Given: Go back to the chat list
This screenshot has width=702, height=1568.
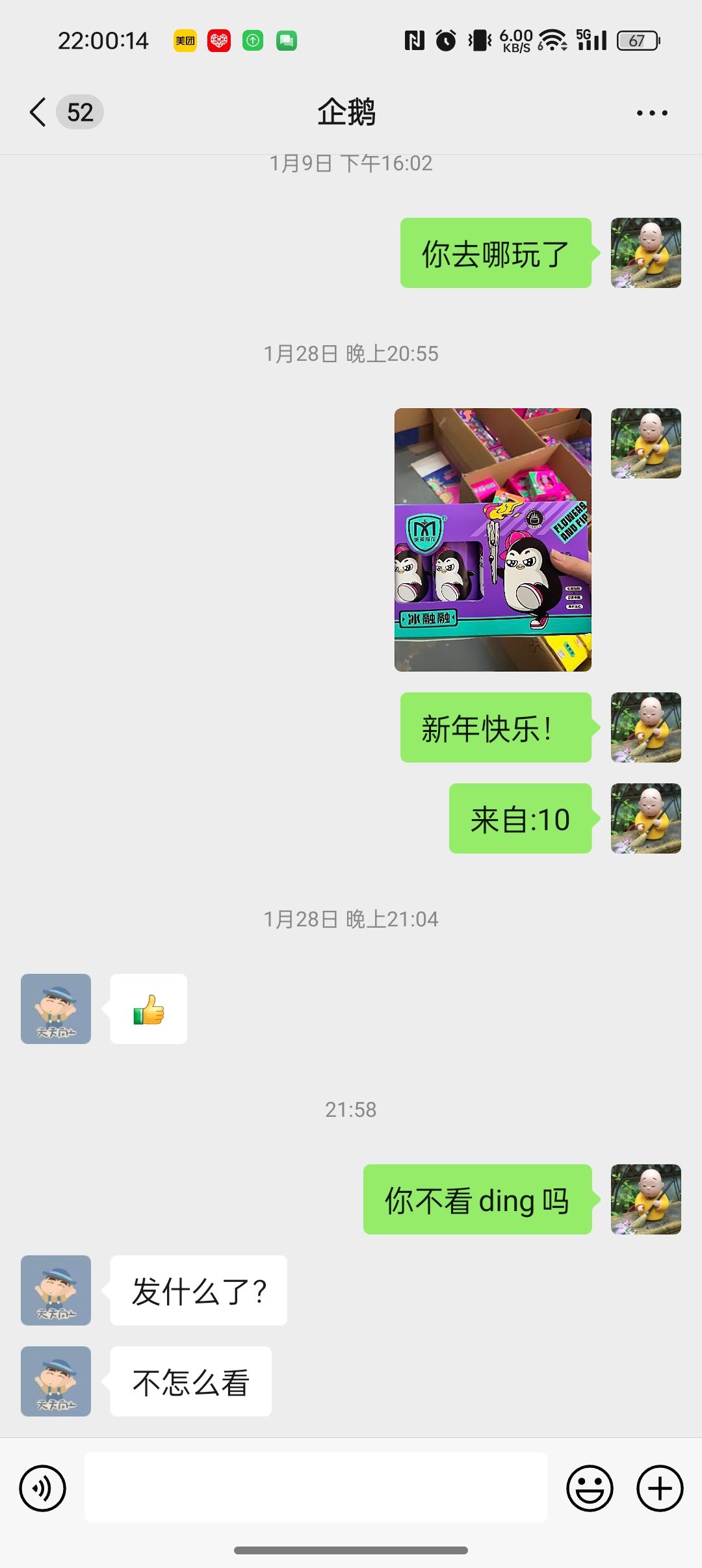Looking at the screenshot, I should point(39,112).
